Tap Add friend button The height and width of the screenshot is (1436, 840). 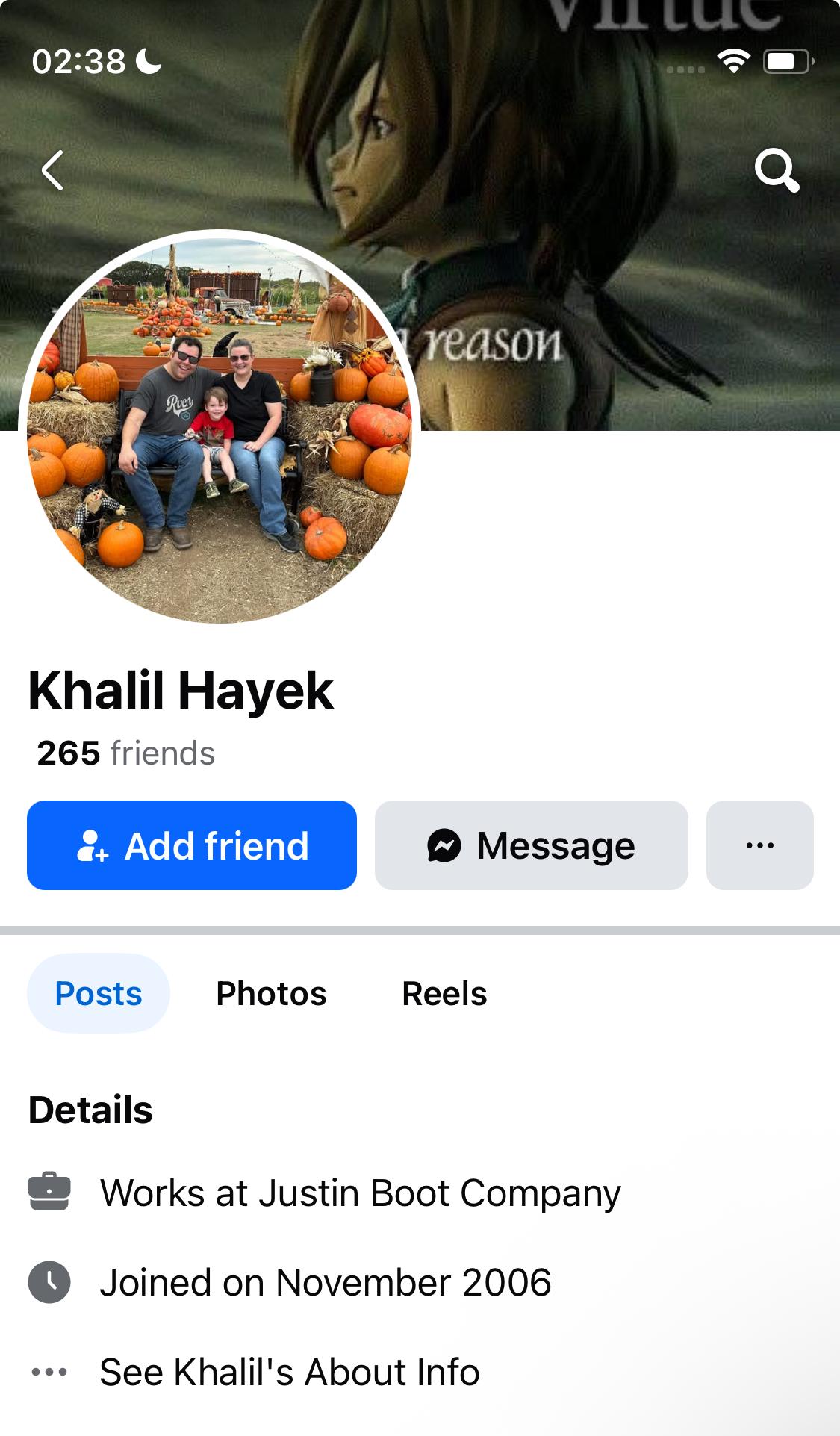click(x=192, y=845)
